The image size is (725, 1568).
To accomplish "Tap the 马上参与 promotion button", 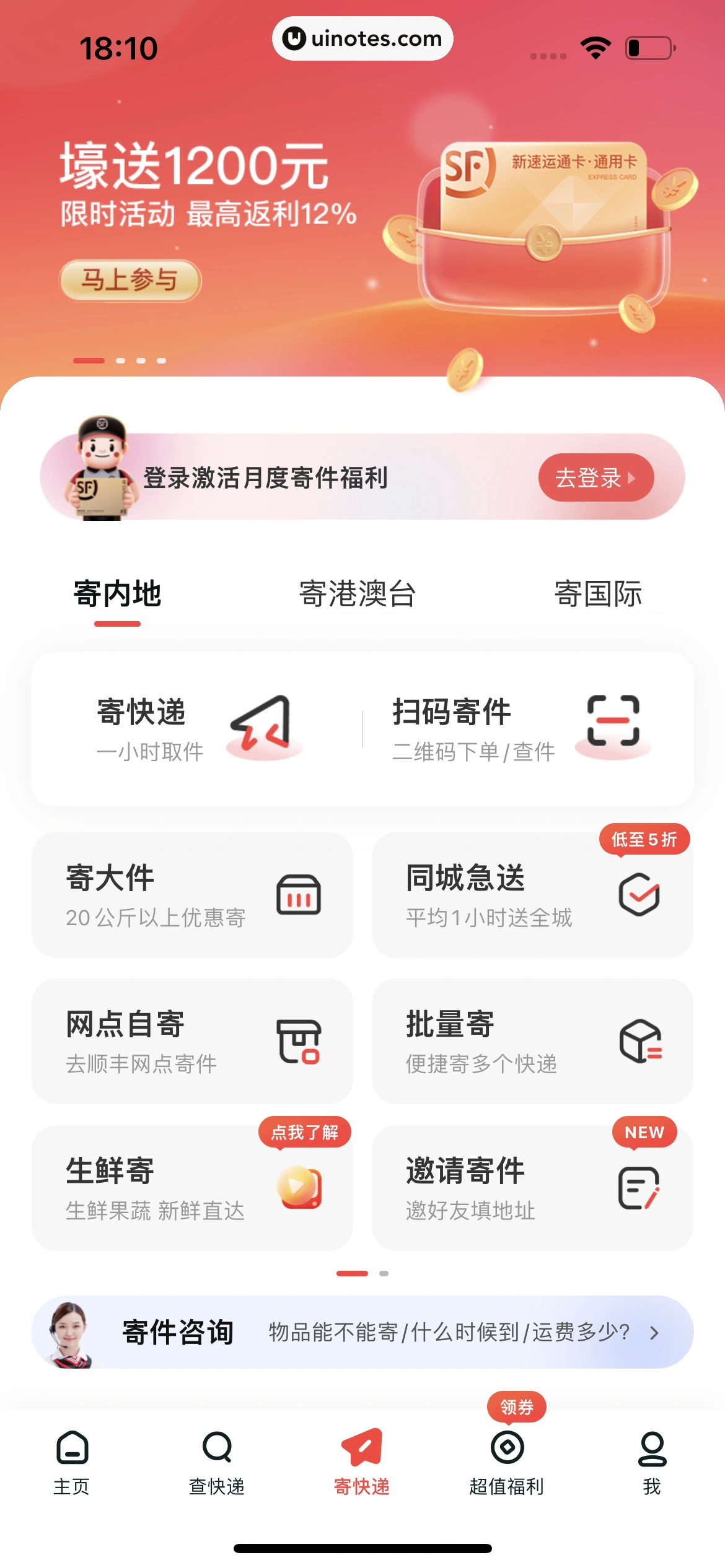I will 131,280.
